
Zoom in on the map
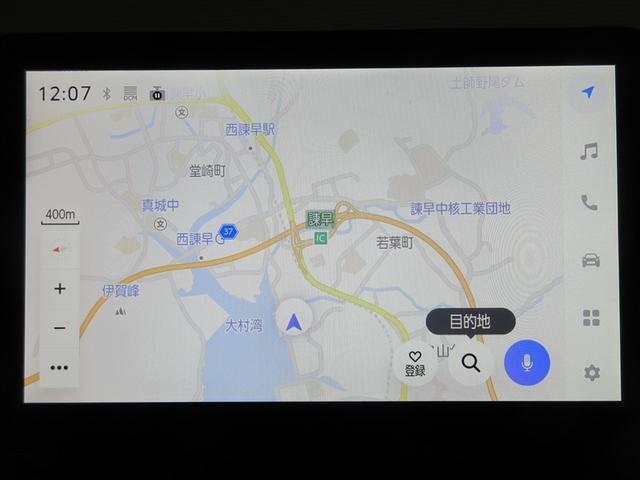coord(60,289)
